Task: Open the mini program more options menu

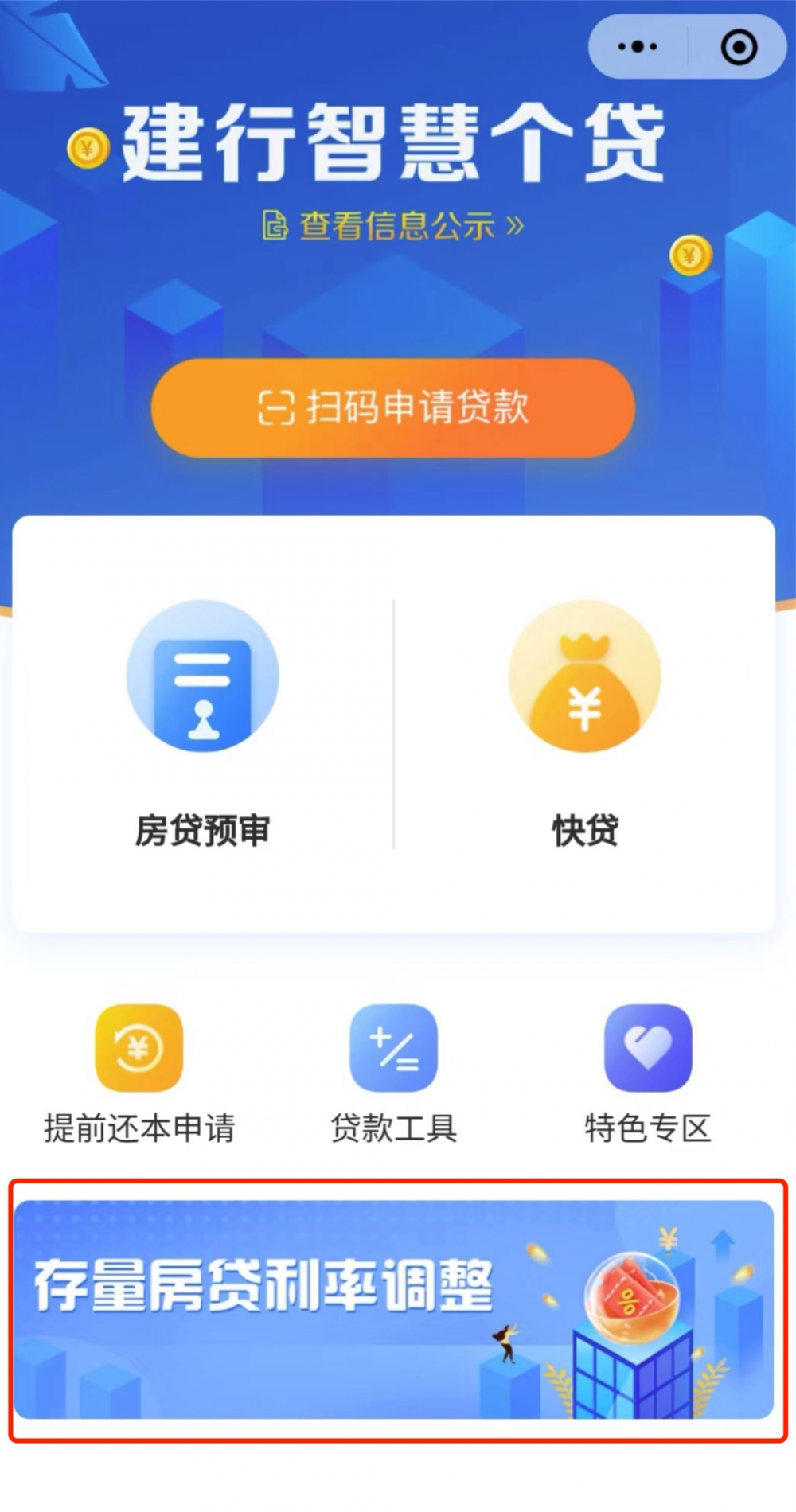Action: point(638,47)
